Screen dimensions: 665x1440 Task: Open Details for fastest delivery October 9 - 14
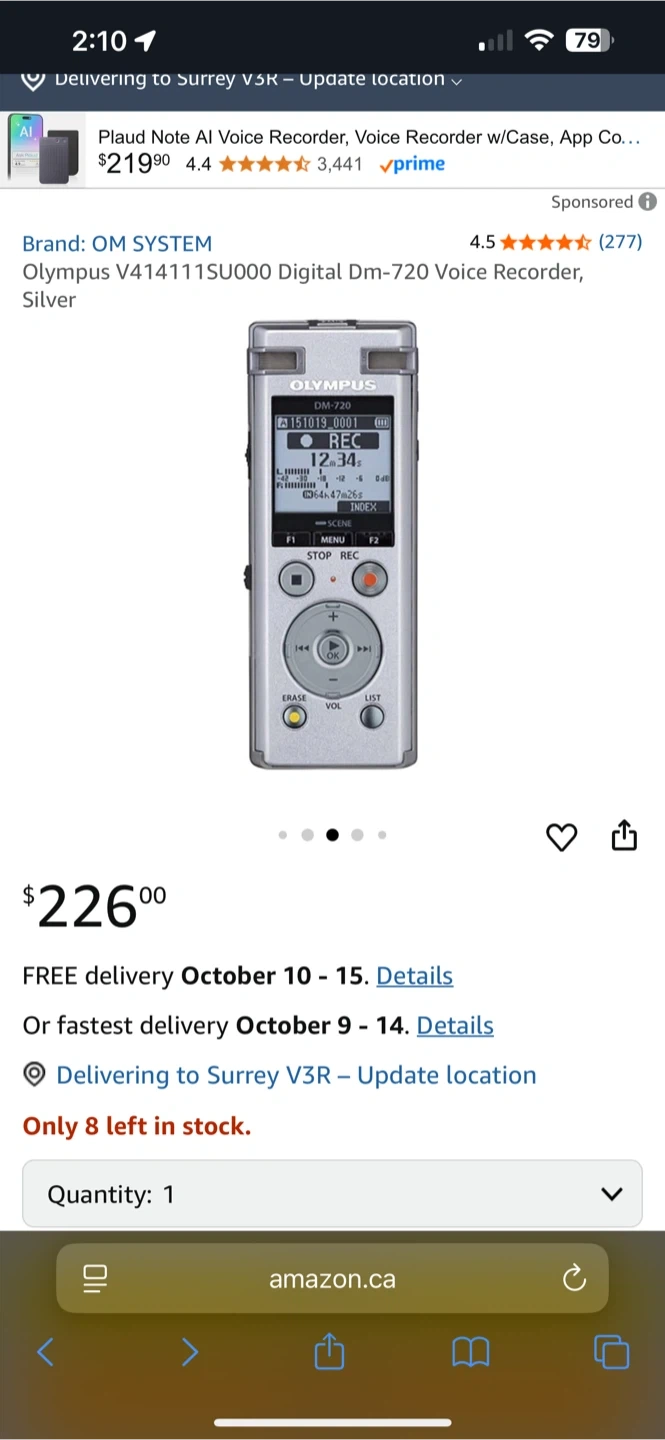click(455, 1026)
